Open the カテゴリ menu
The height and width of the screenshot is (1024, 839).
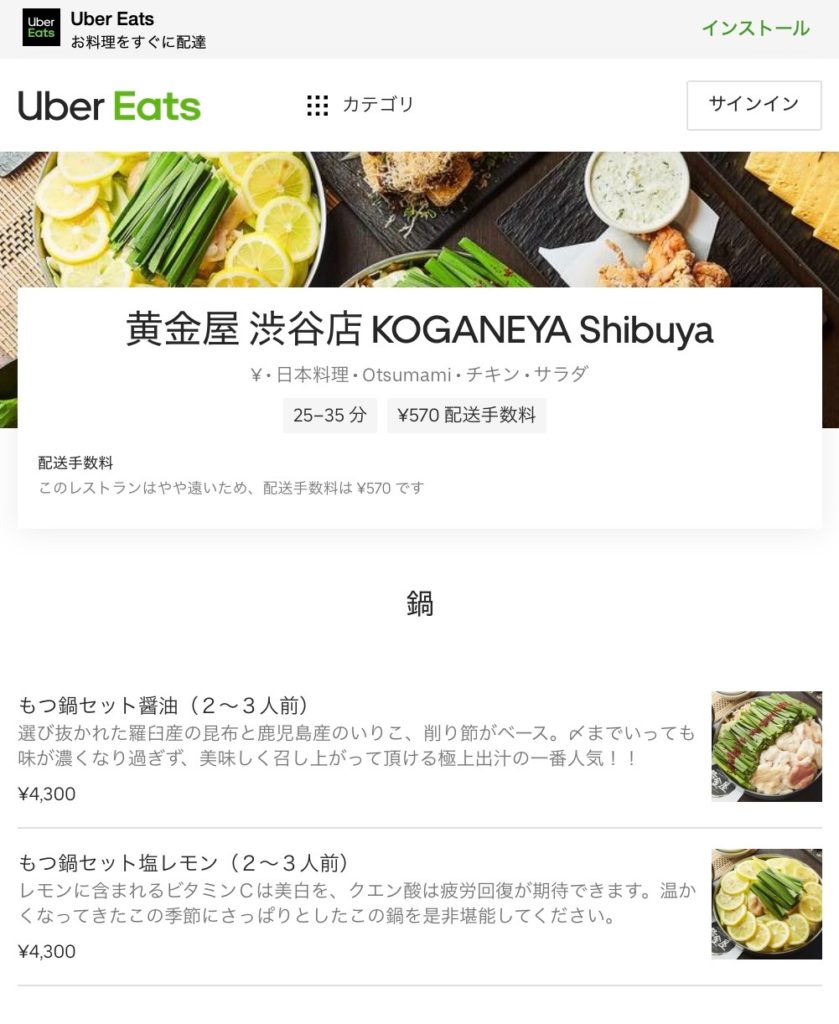point(360,105)
